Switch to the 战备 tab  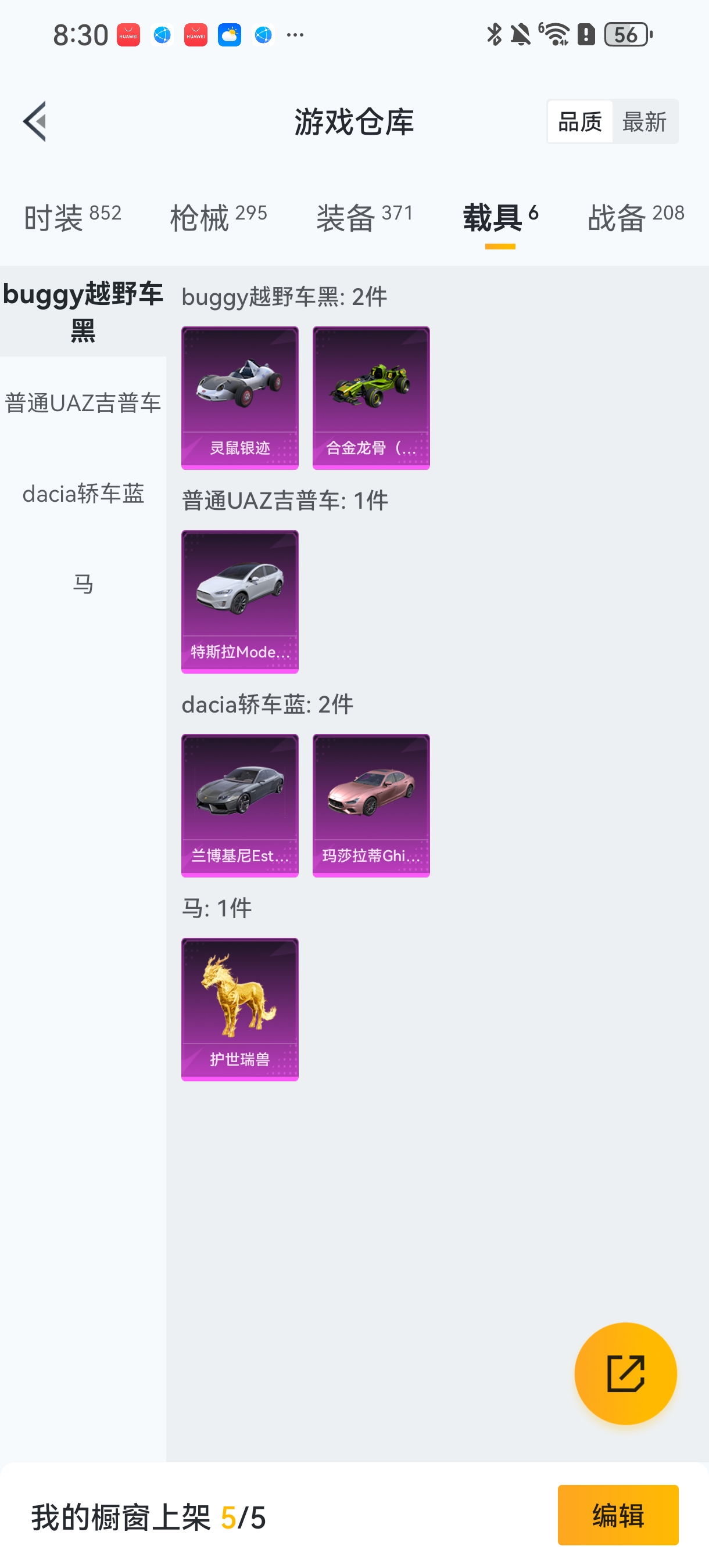[635, 217]
